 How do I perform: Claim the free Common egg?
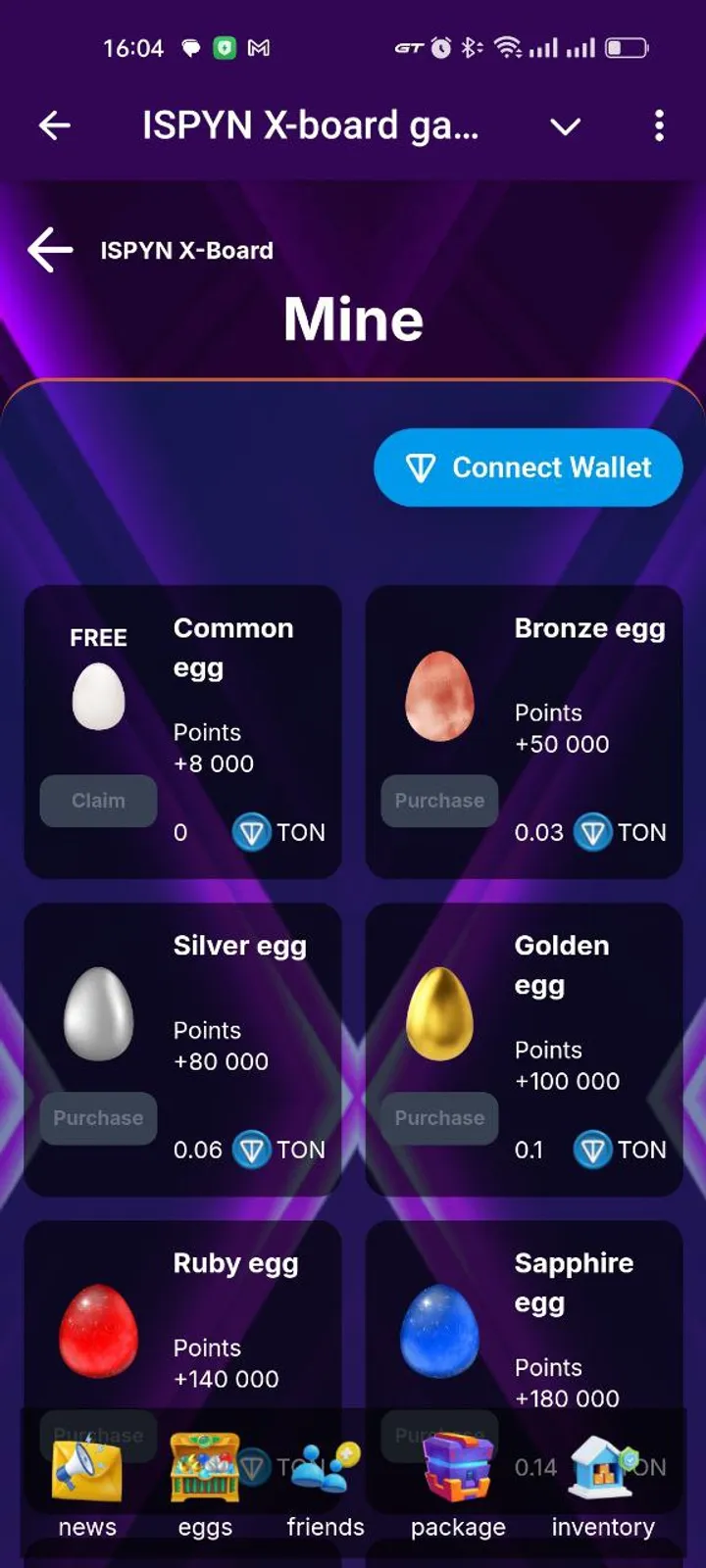[x=98, y=801]
